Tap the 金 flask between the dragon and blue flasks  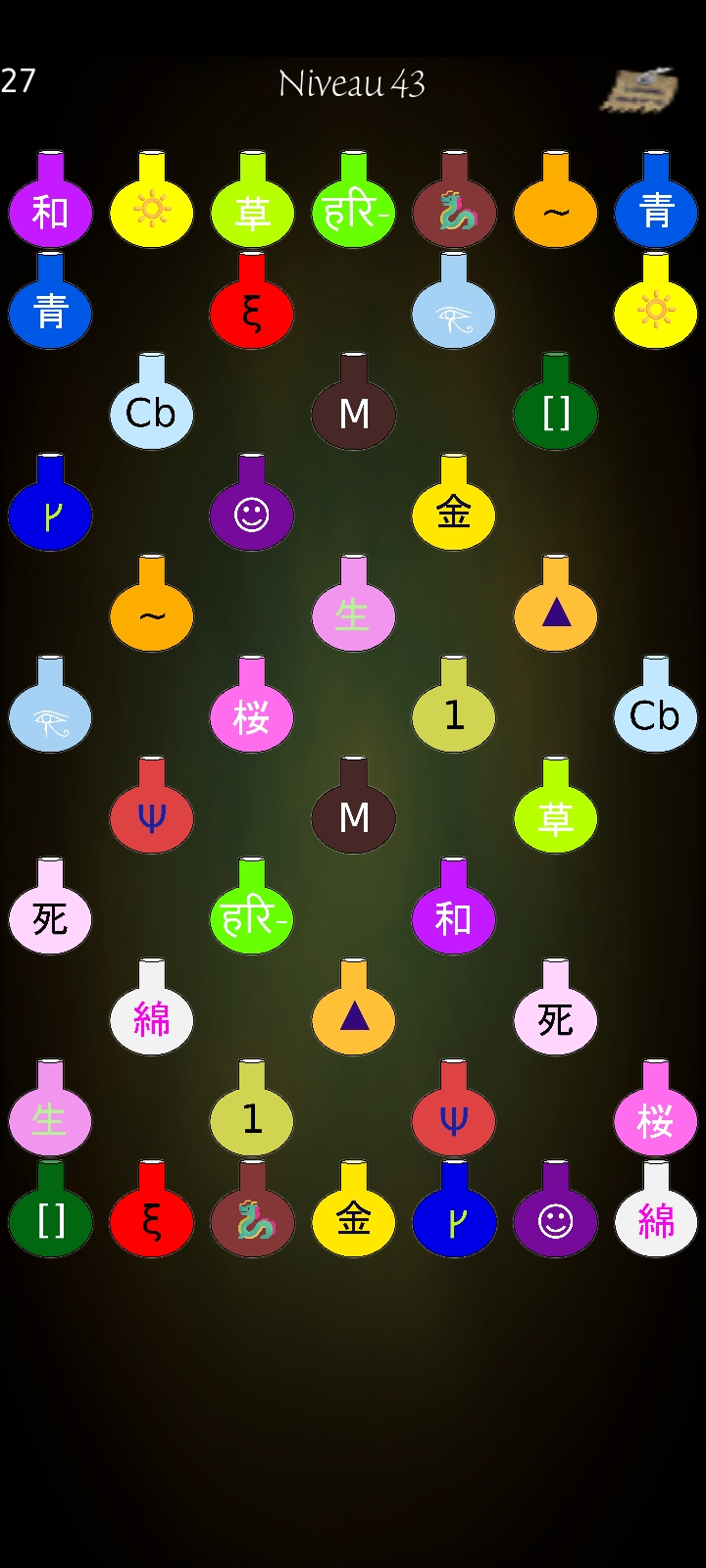(x=353, y=1209)
